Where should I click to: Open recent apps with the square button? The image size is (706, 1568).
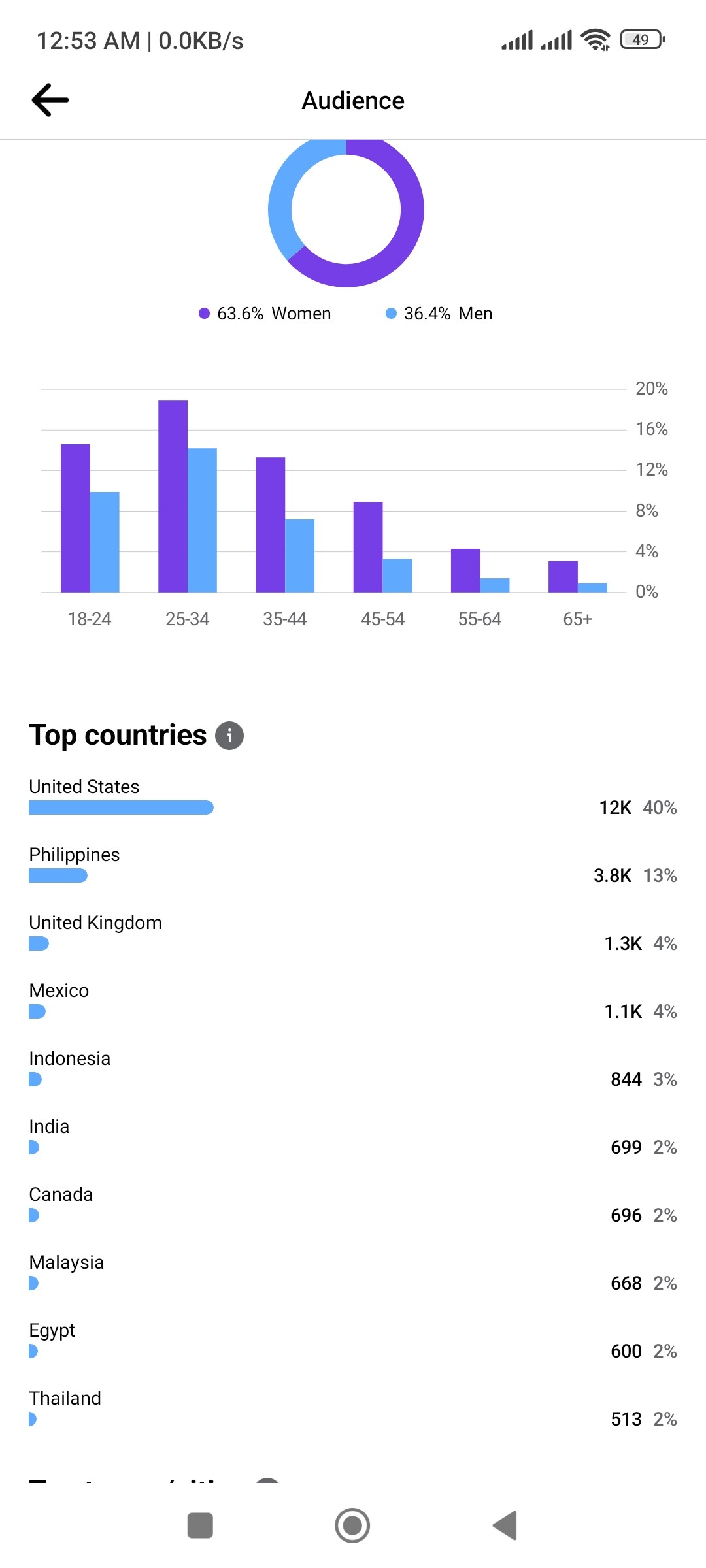point(200,1526)
